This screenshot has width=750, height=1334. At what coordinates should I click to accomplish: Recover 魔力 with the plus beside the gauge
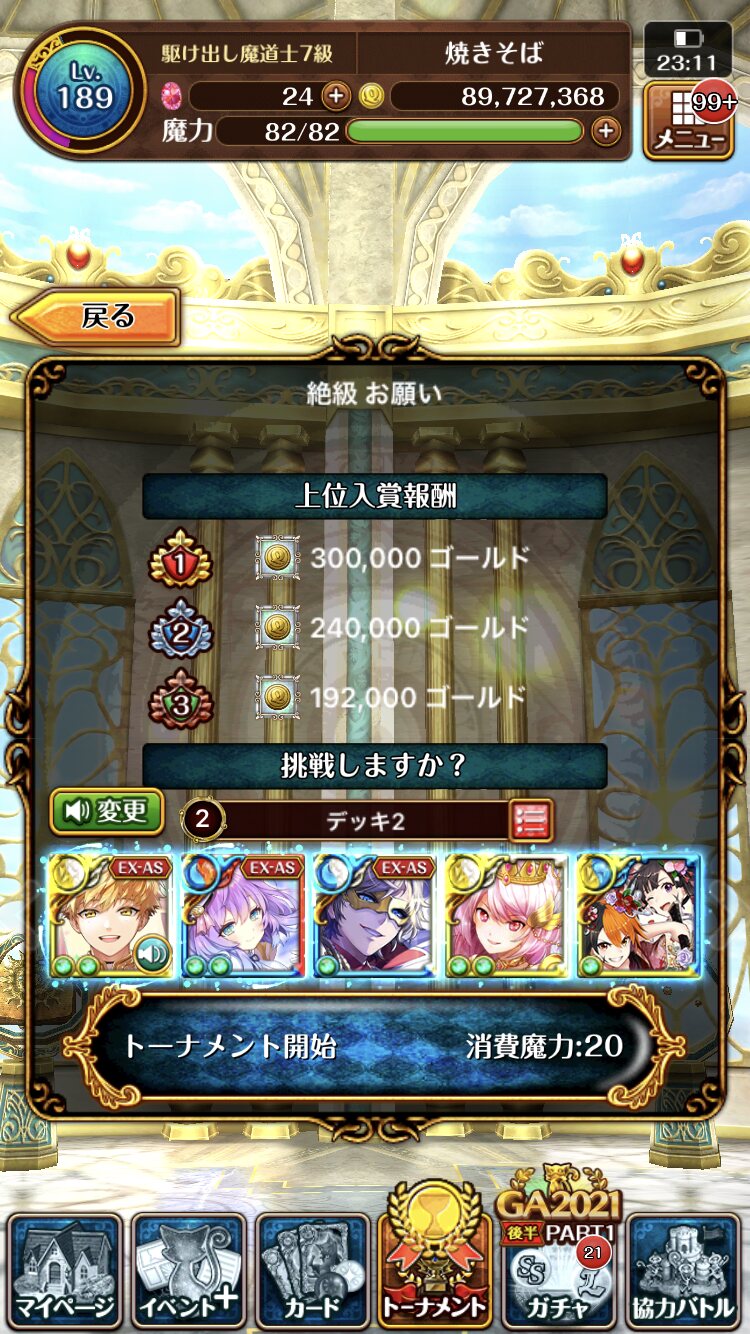coord(605,131)
